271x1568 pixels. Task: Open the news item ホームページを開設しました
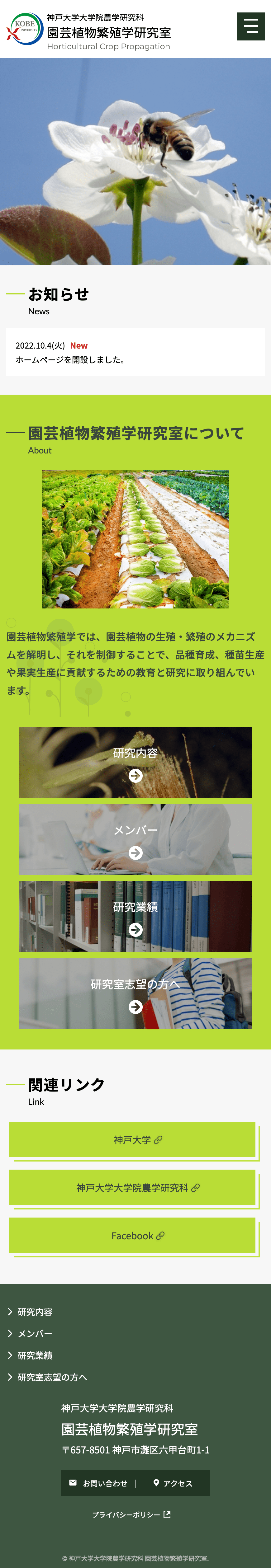pos(71,359)
